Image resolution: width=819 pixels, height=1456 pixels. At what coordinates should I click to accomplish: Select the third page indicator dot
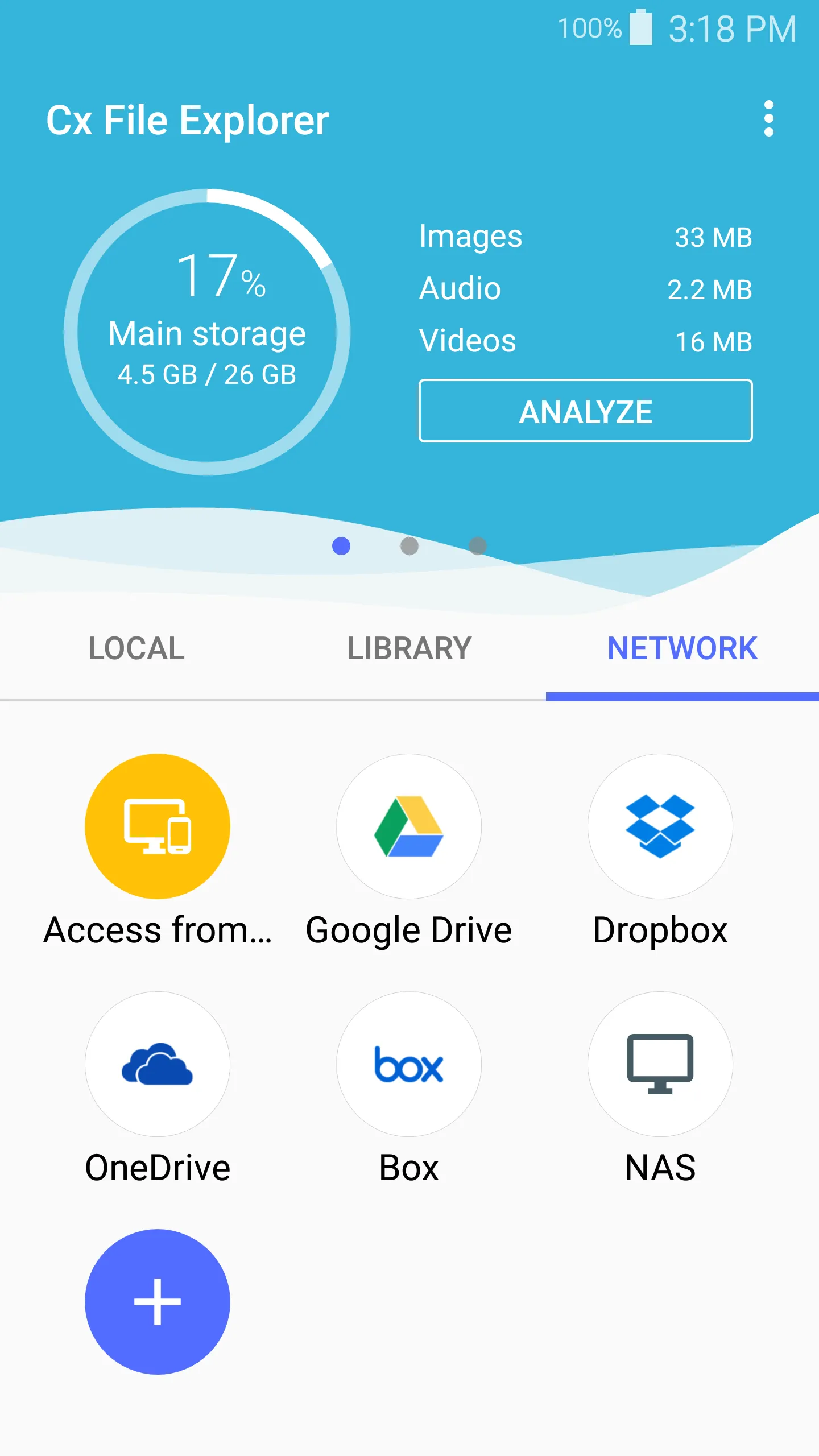(477, 546)
